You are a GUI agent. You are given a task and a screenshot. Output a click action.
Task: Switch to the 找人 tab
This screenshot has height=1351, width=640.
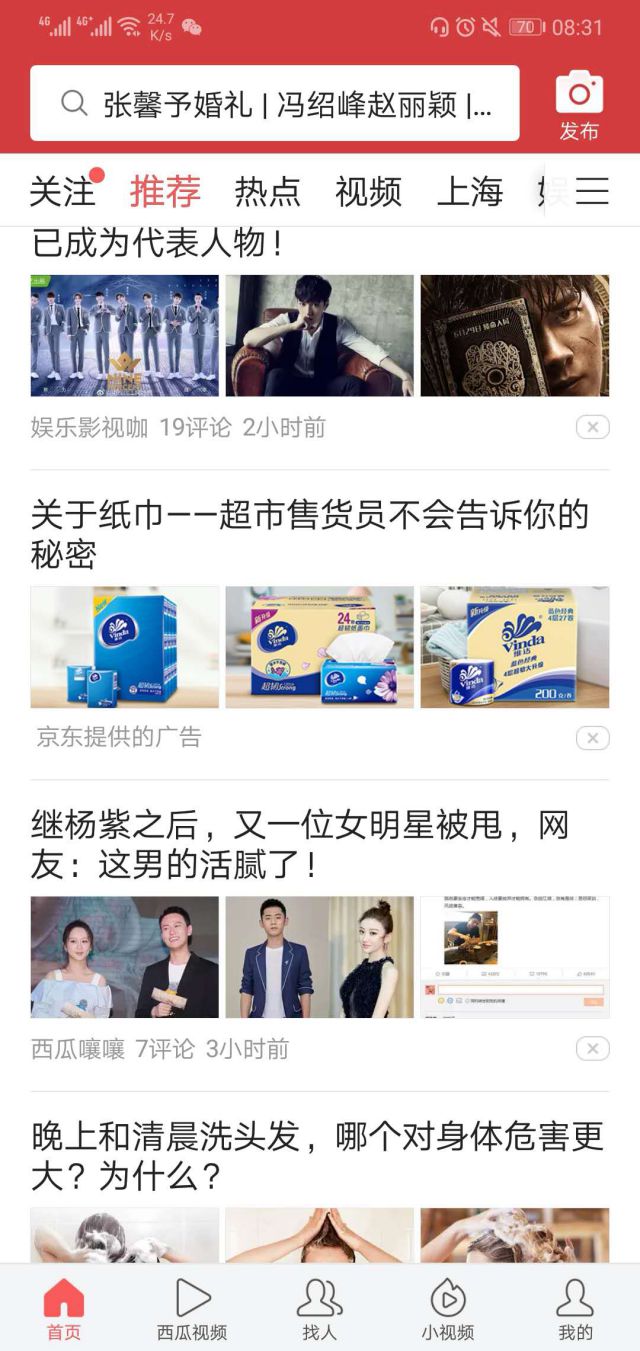pos(320,1308)
